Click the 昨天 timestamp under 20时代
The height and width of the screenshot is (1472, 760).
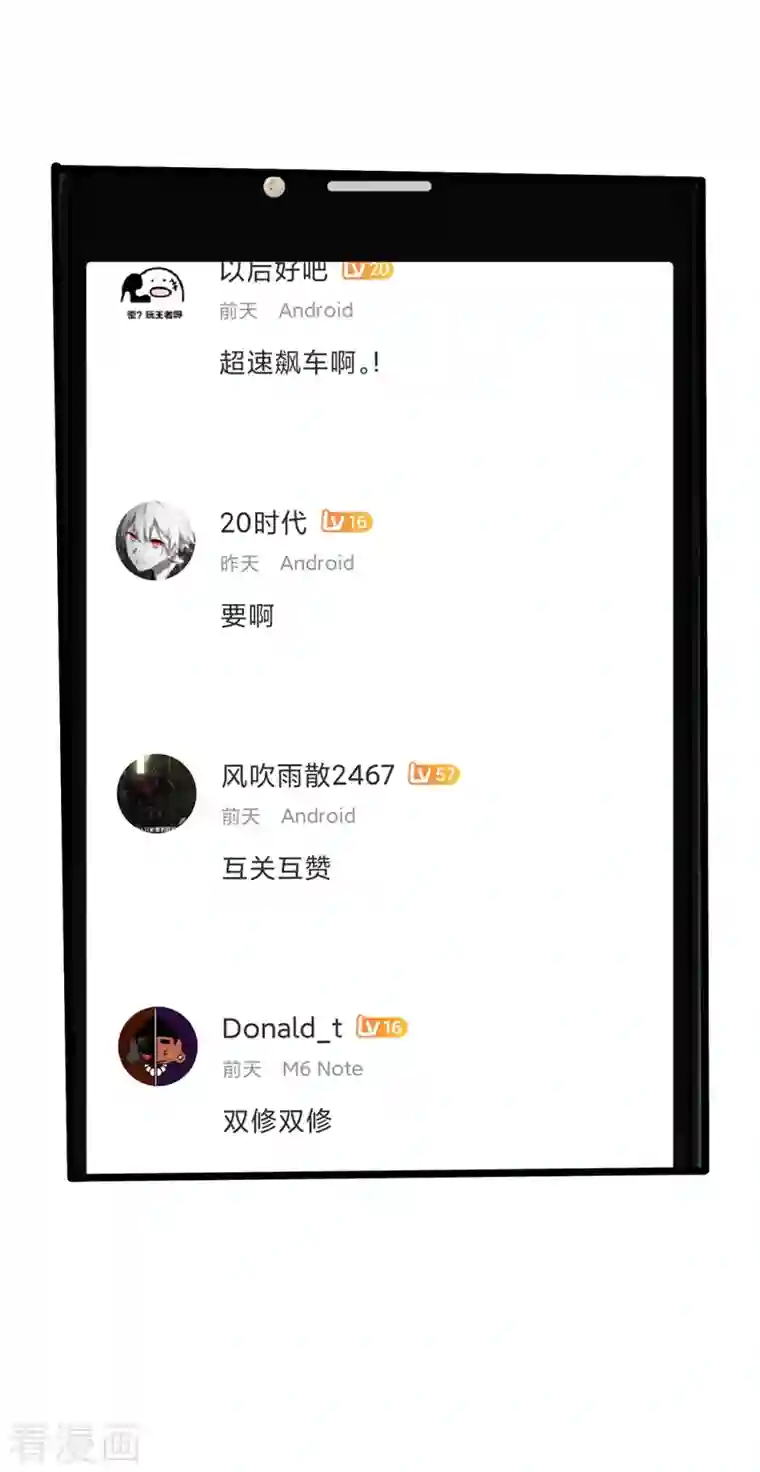(238, 563)
